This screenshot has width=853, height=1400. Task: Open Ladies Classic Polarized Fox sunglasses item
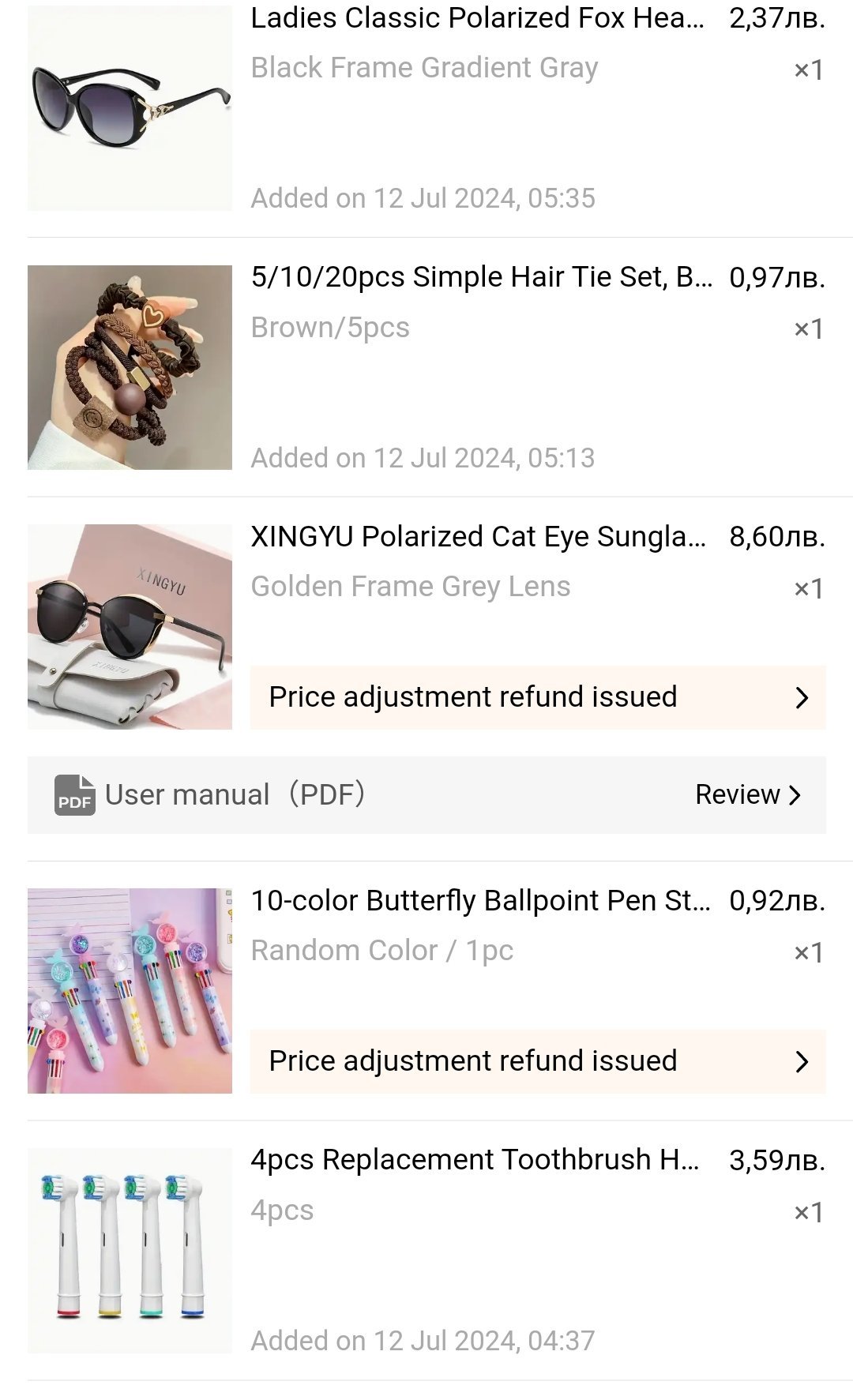(477, 19)
